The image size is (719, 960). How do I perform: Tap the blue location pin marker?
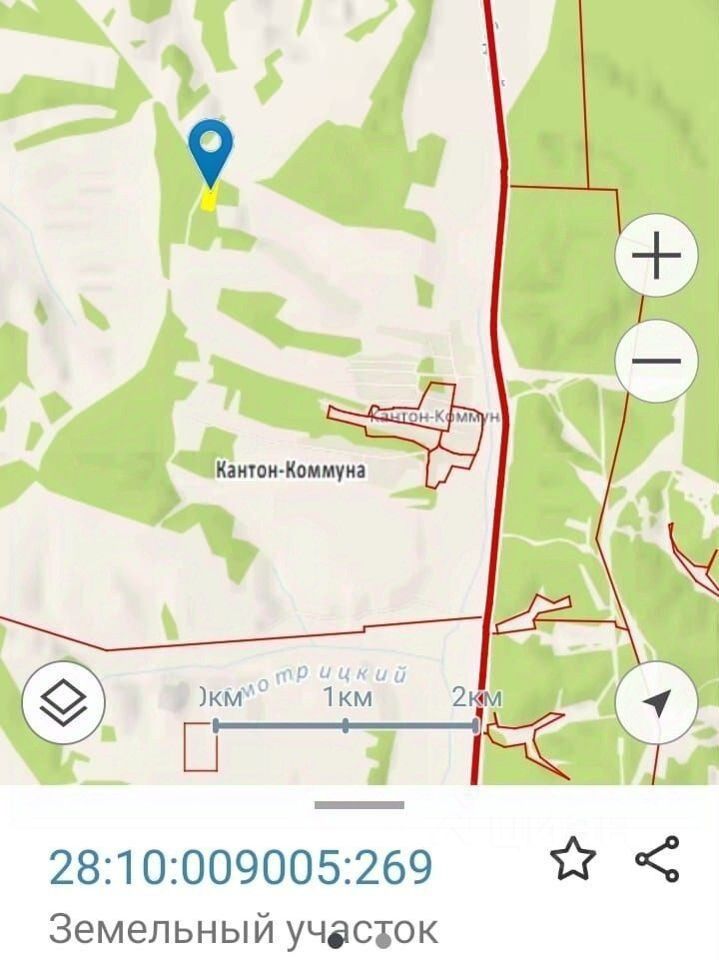[211, 152]
